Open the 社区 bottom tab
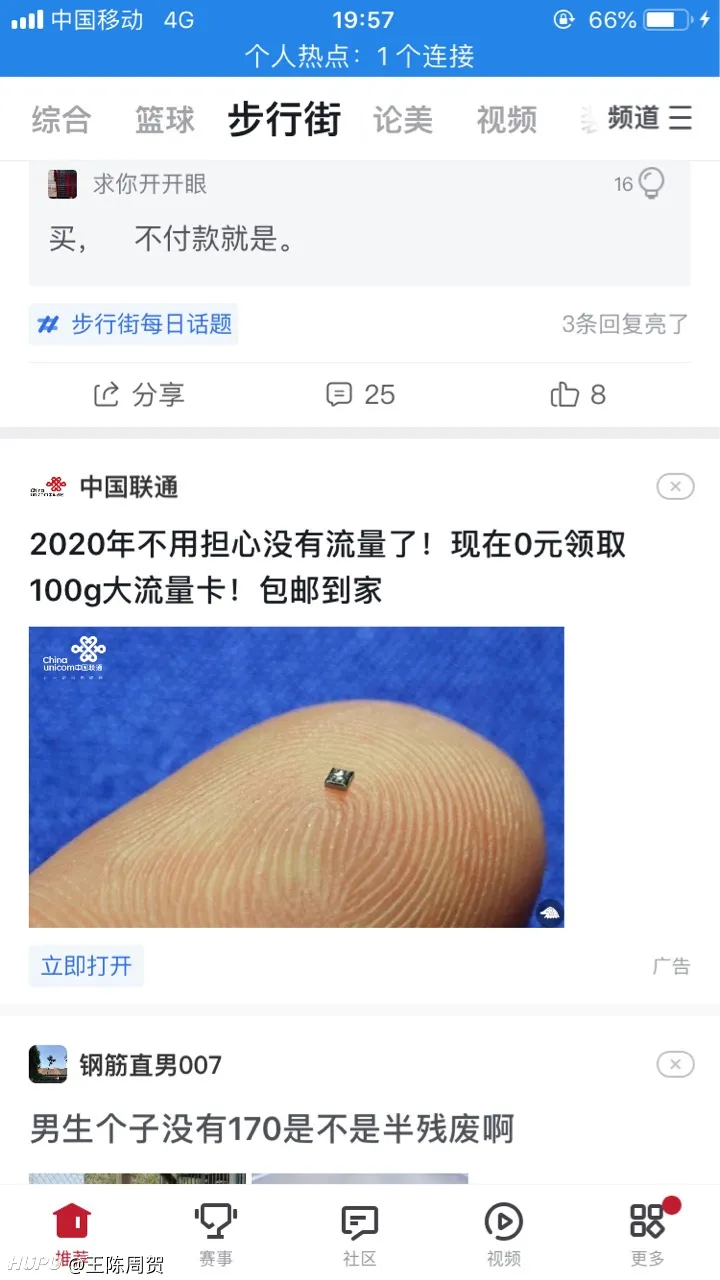The width and height of the screenshot is (720, 1280). click(x=360, y=1234)
